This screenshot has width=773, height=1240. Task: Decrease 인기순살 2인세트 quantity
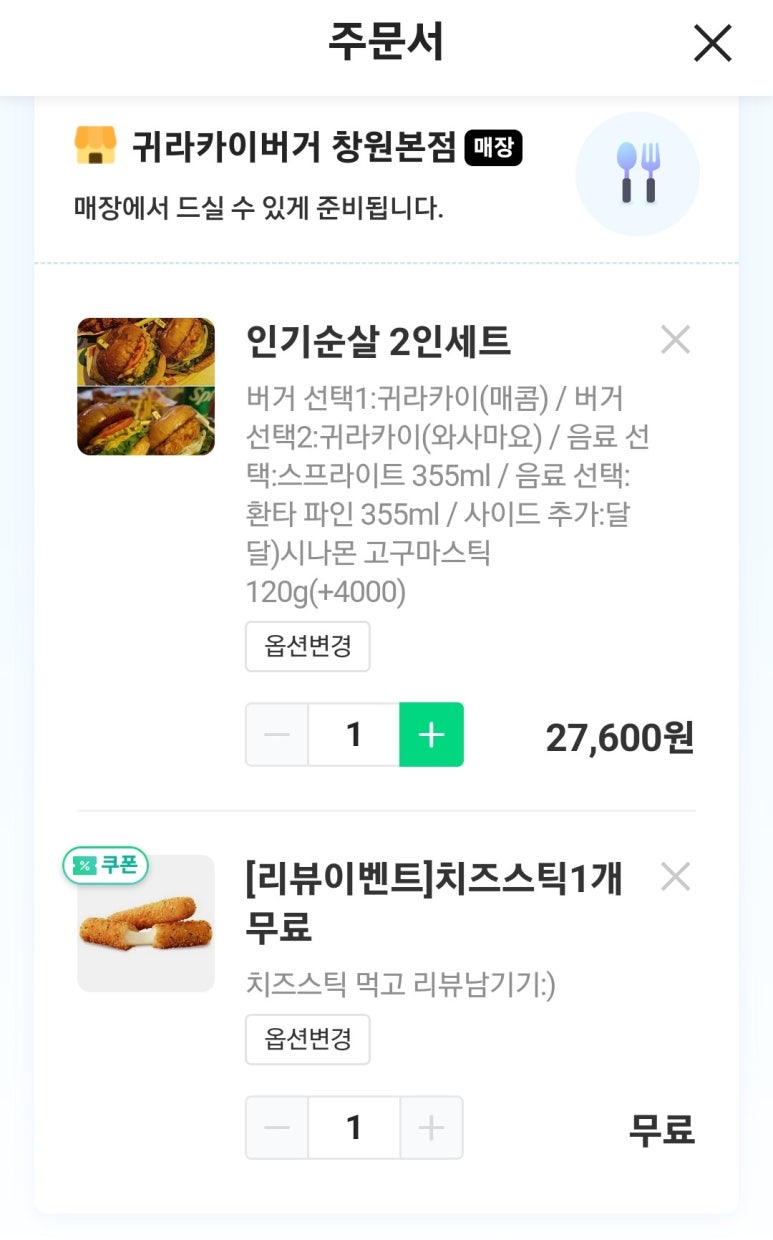click(277, 735)
